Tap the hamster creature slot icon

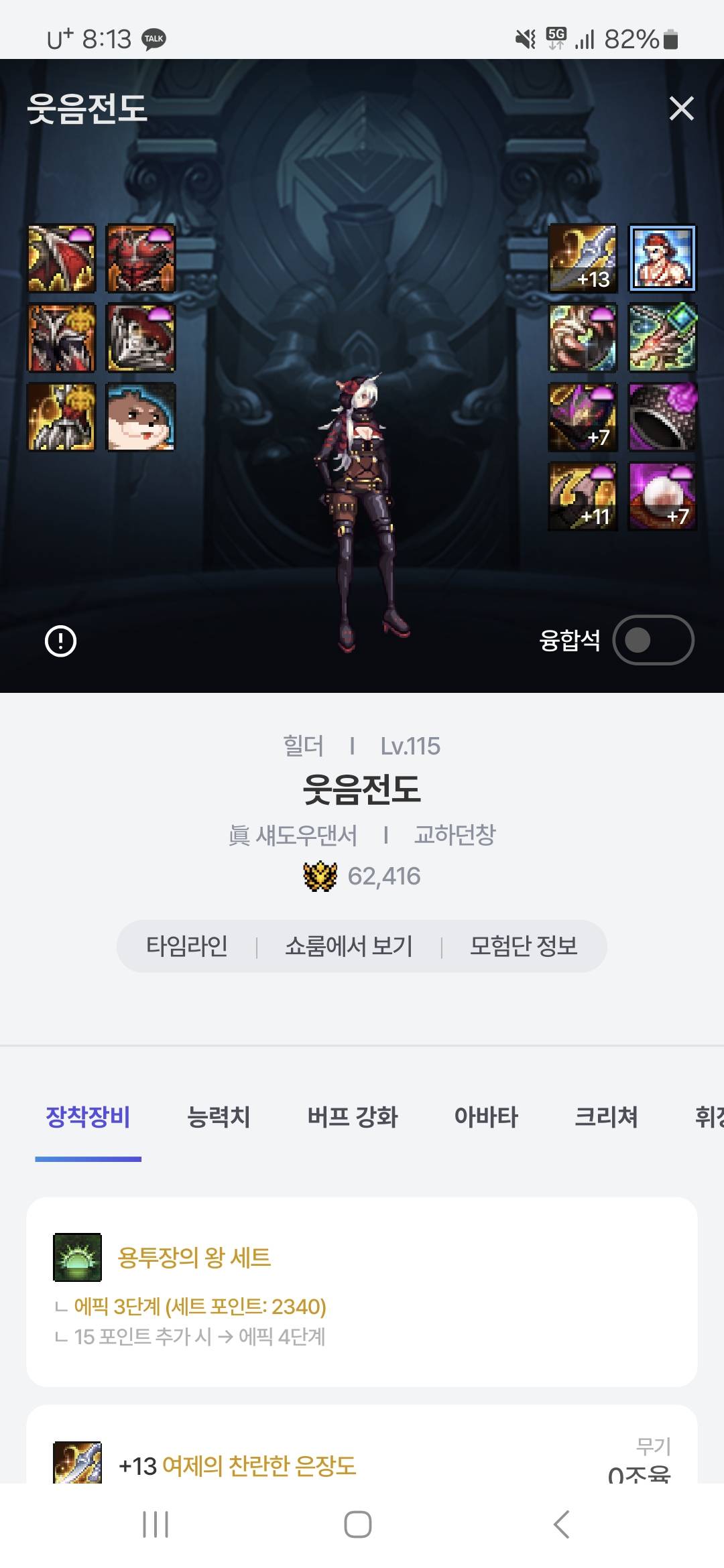141,417
